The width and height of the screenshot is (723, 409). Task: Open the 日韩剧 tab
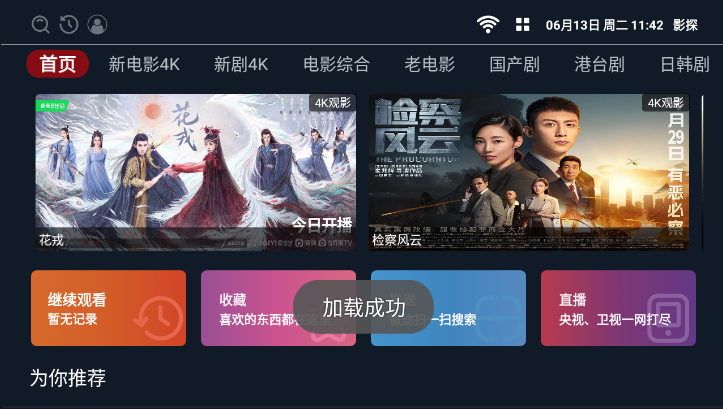[685, 64]
